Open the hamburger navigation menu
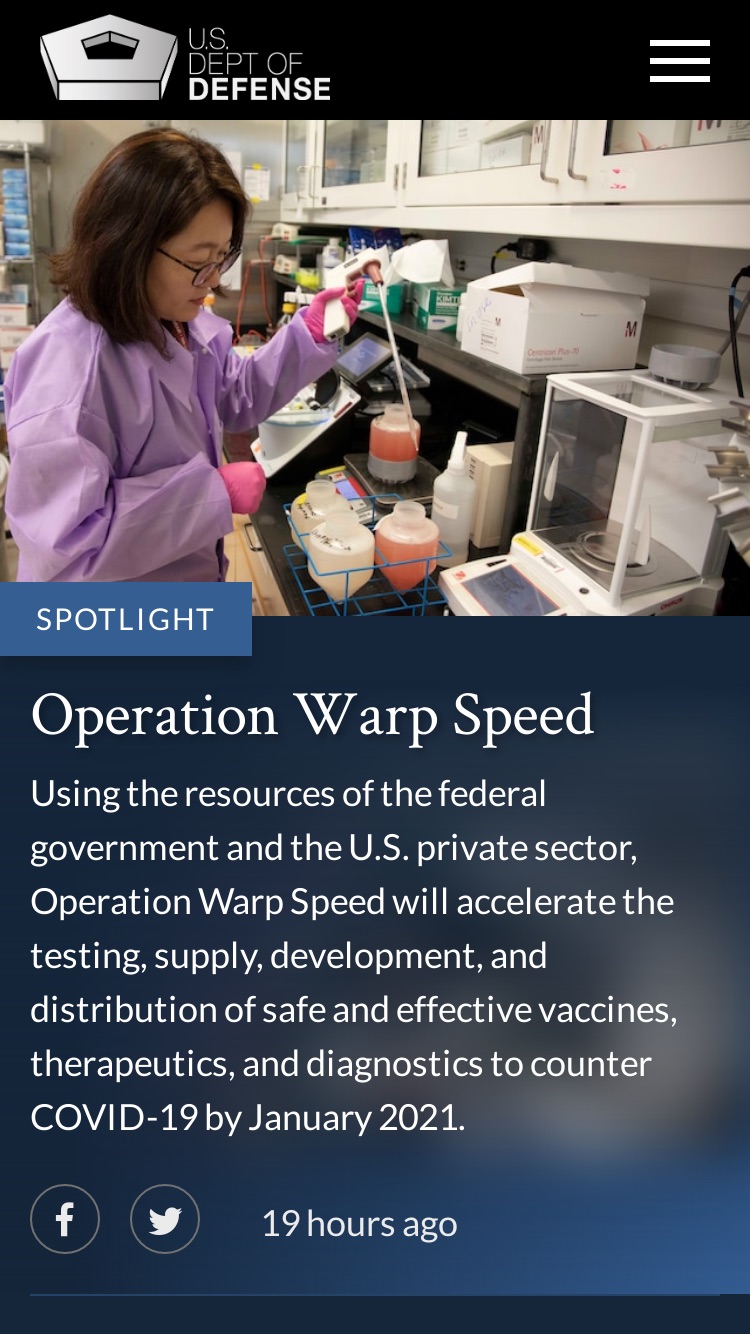This screenshot has height=1334, width=750. [x=680, y=61]
